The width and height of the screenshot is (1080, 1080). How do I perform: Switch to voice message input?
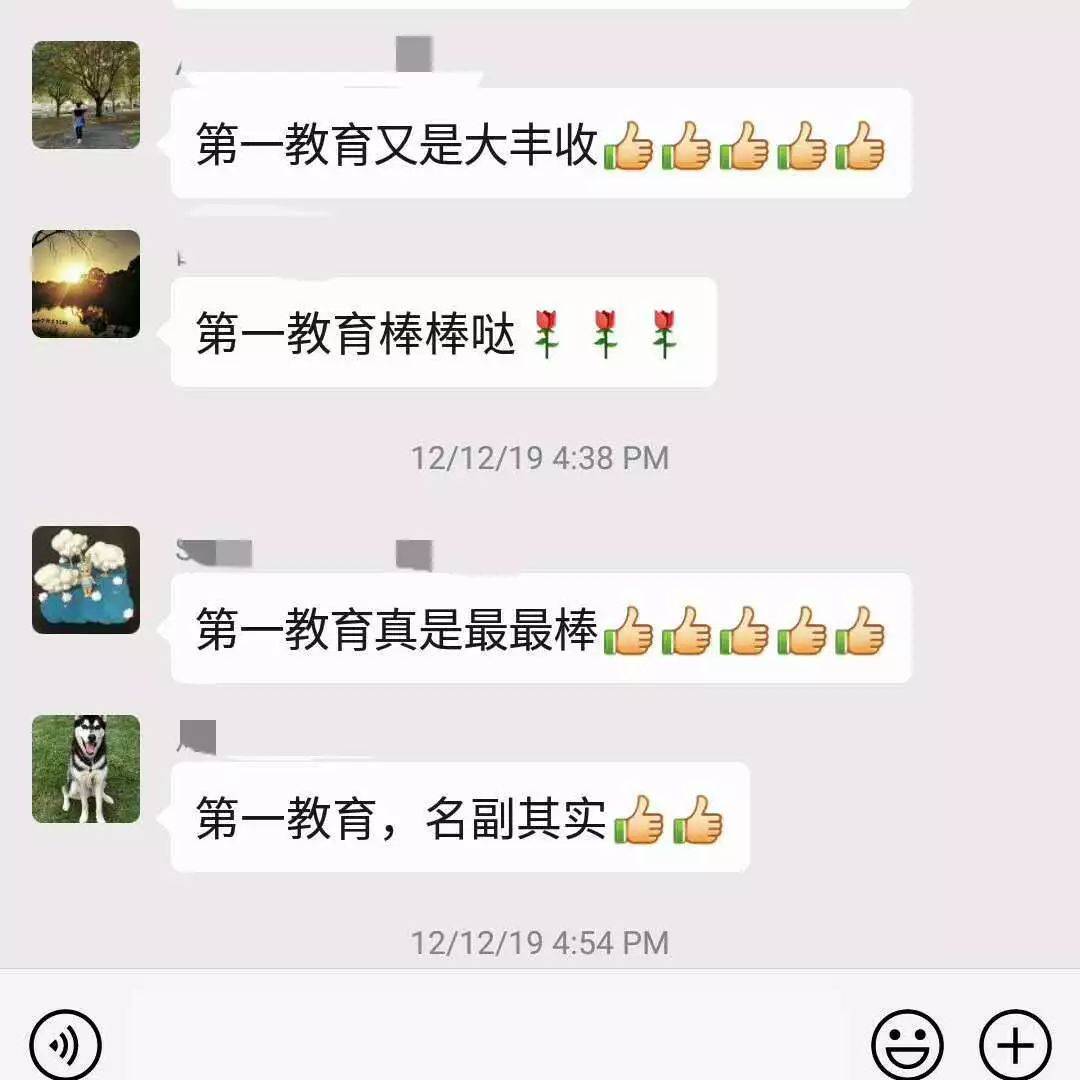coord(65,1045)
